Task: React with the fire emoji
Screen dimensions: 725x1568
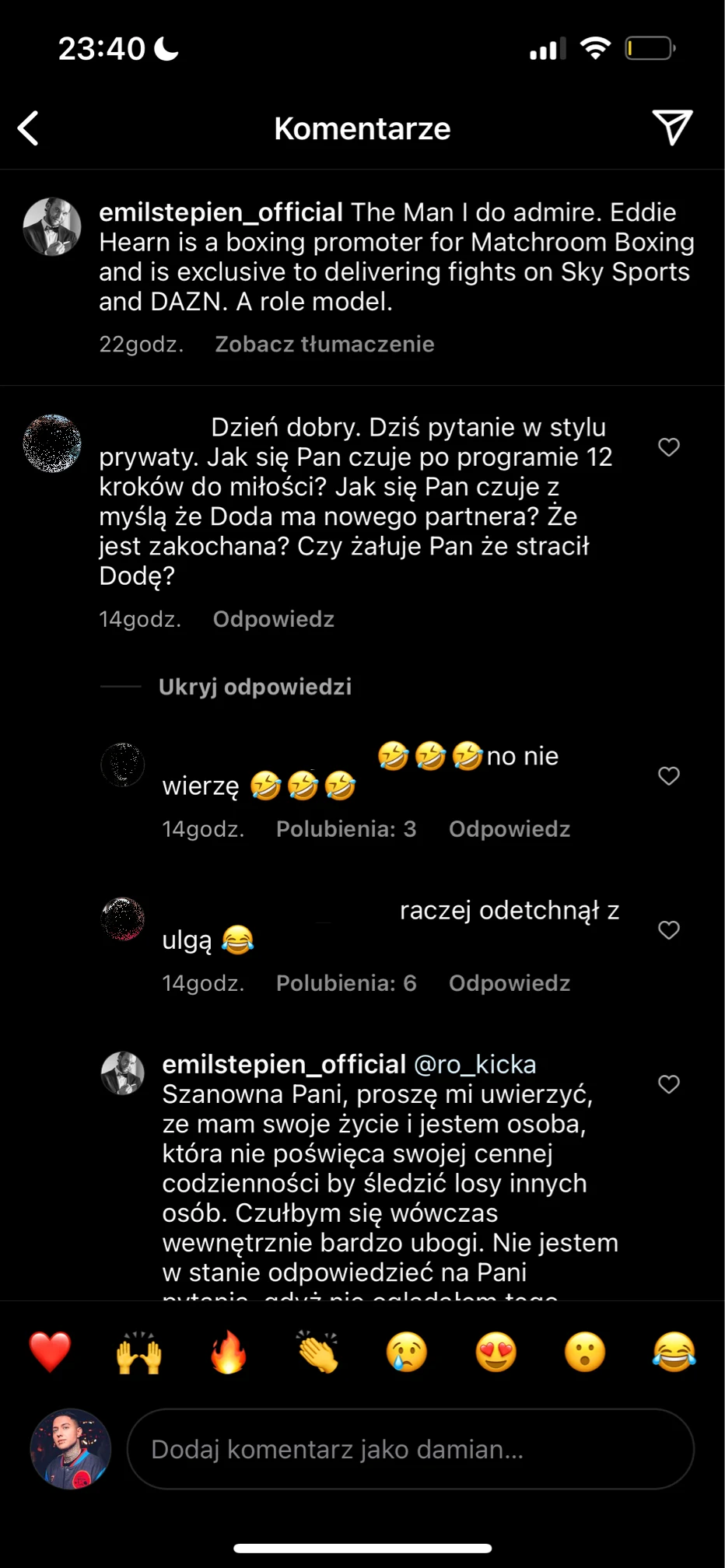Action: [x=228, y=1353]
